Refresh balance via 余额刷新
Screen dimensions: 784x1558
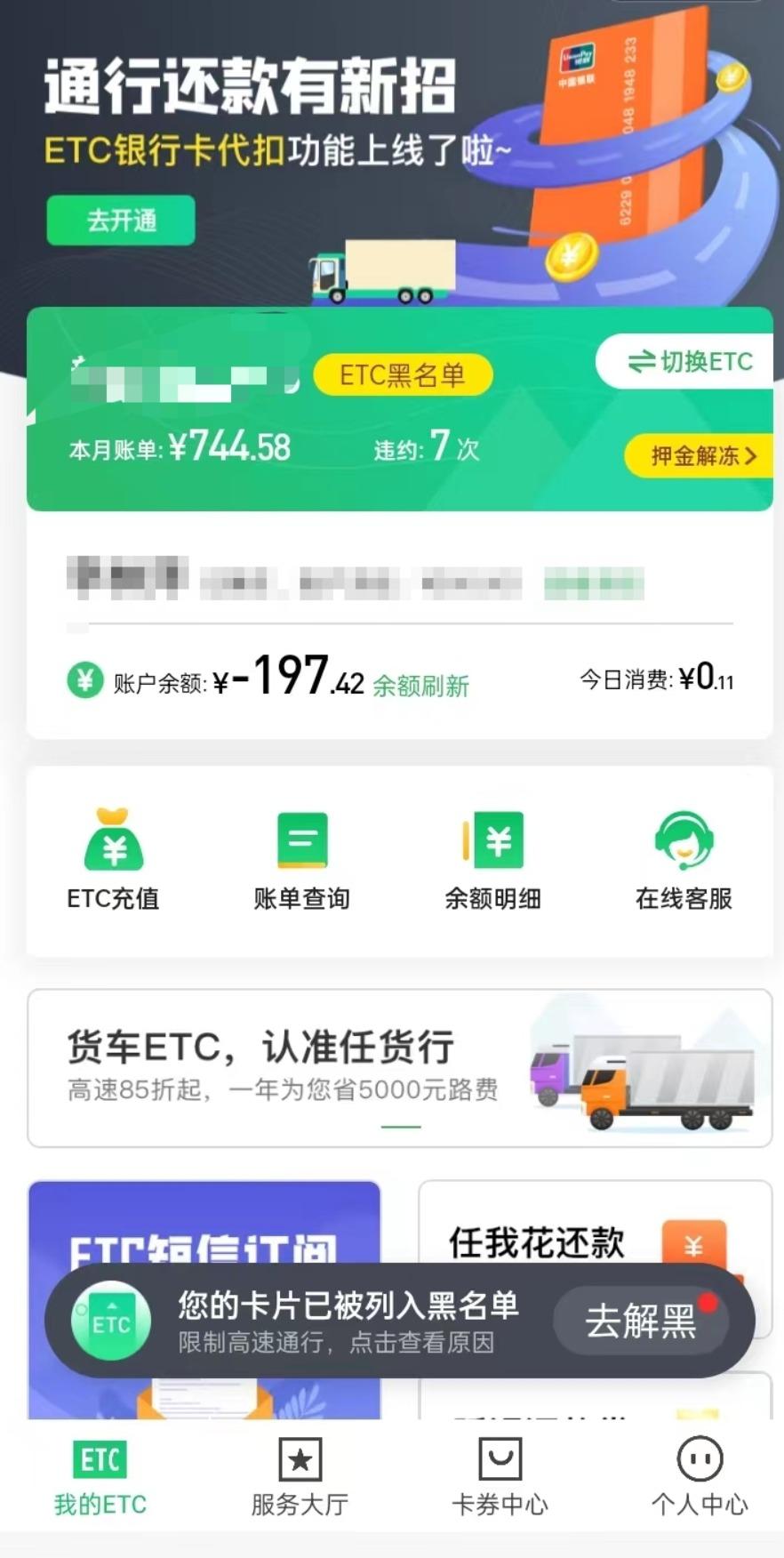pyautogui.click(x=420, y=686)
